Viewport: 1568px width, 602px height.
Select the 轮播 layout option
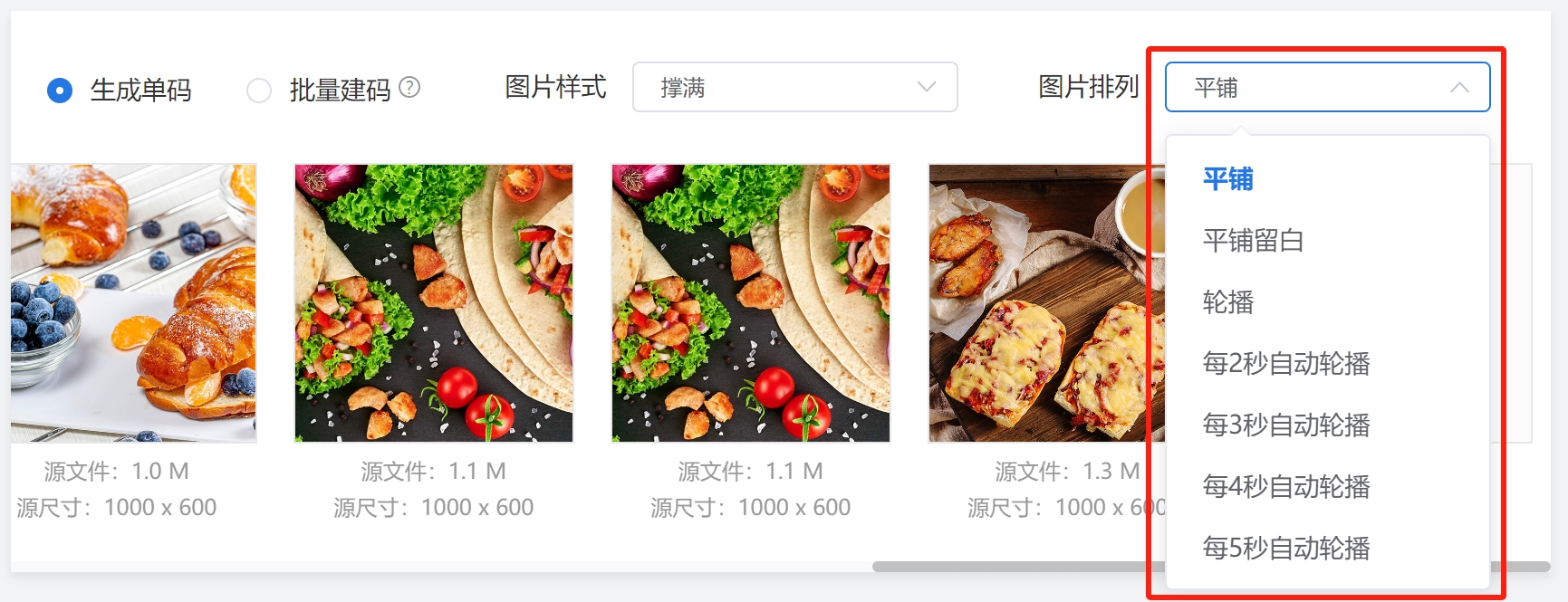(1227, 302)
